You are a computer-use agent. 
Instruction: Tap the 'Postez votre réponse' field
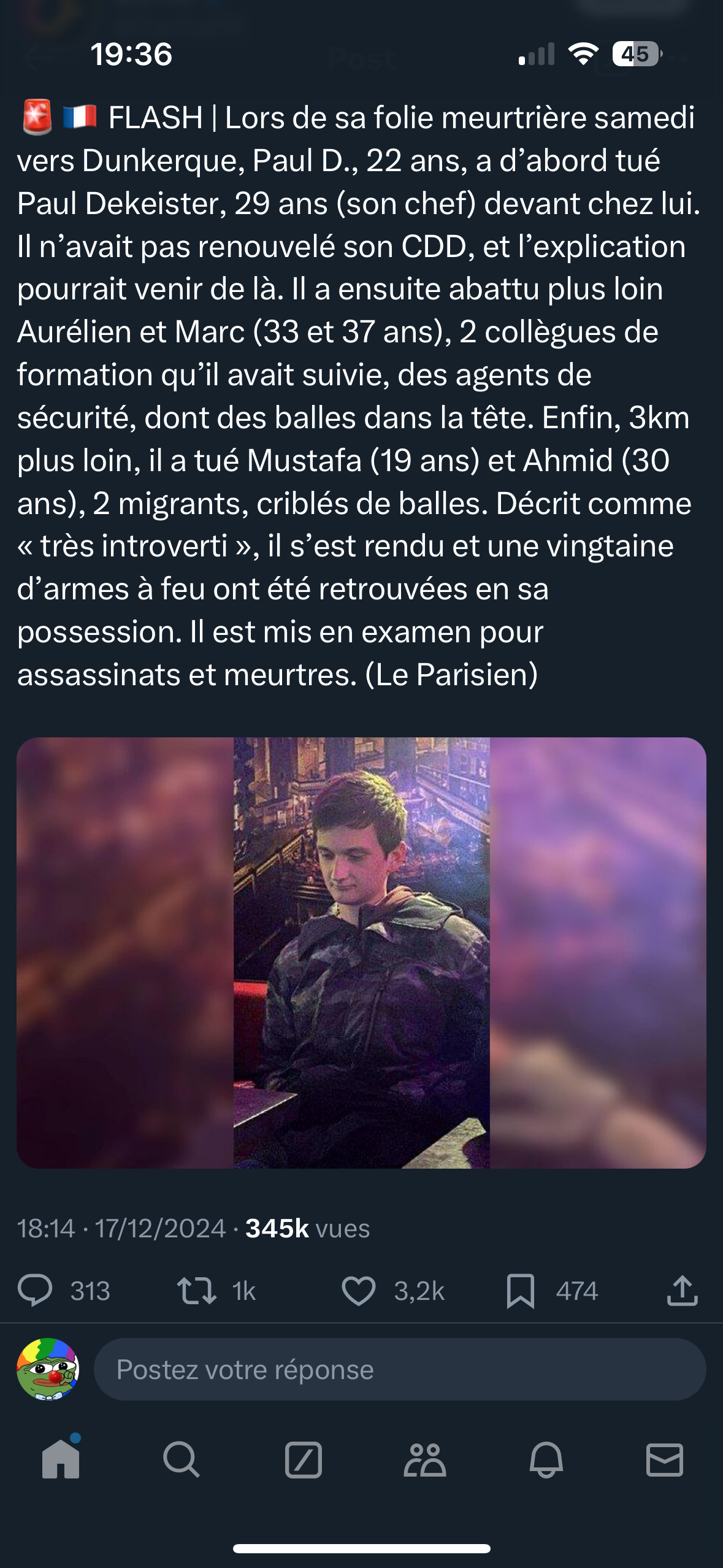click(400, 1369)
